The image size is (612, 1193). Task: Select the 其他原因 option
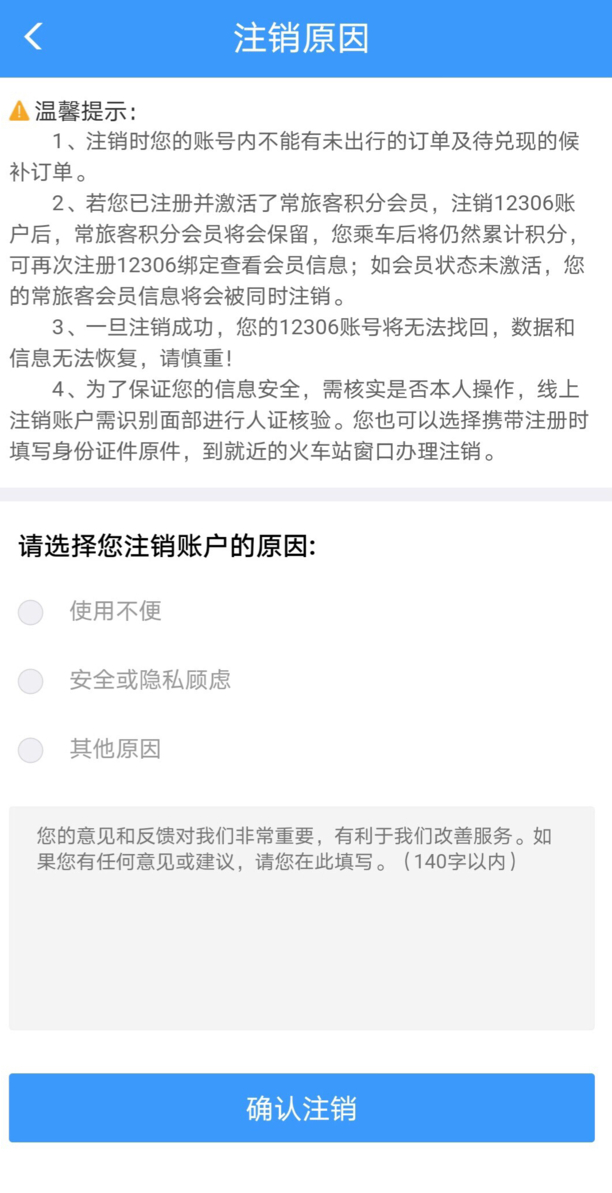click(x=31, y=750)
